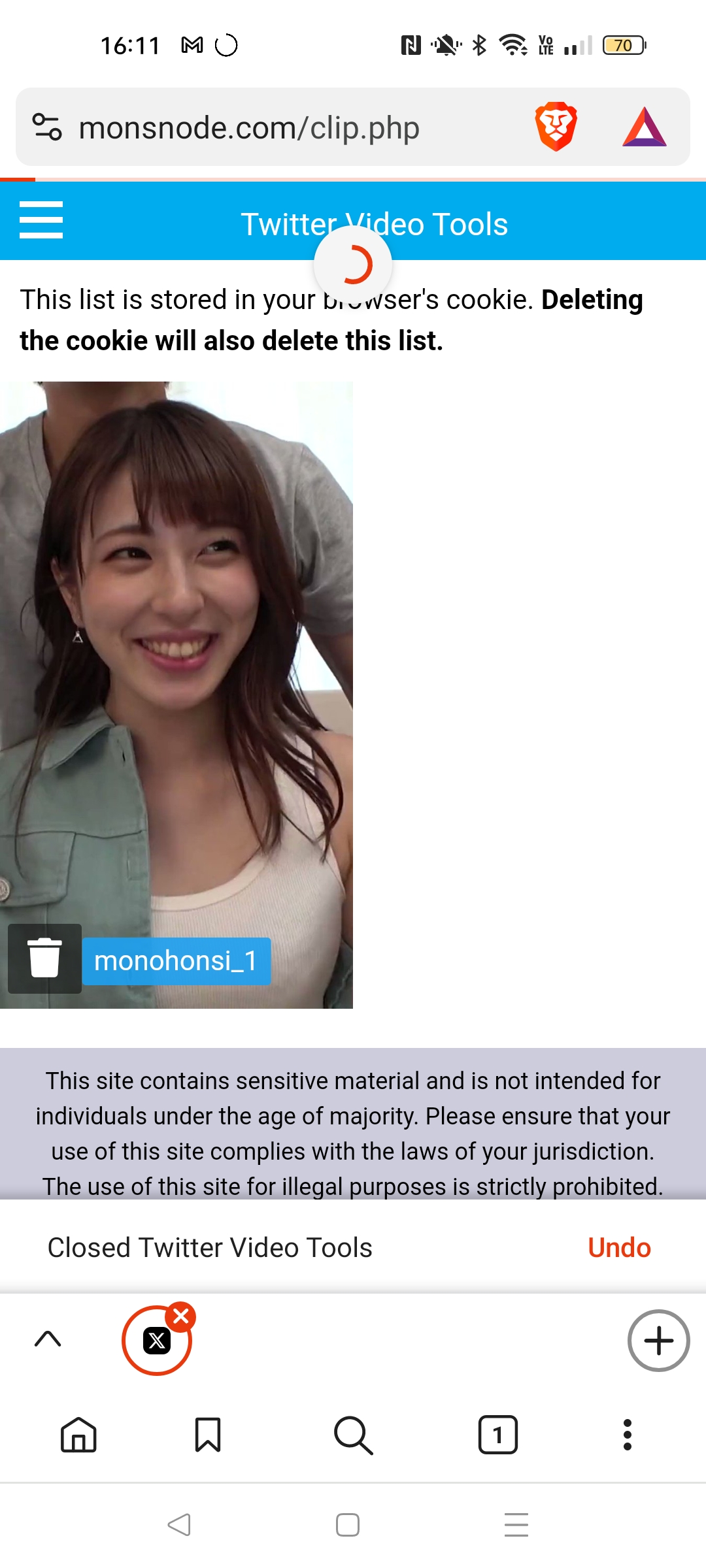Image resolution: width=706 pixels, height=1568 pixels.
Task: Add a new tab with plus button
Action: (x=658, y=1341)
